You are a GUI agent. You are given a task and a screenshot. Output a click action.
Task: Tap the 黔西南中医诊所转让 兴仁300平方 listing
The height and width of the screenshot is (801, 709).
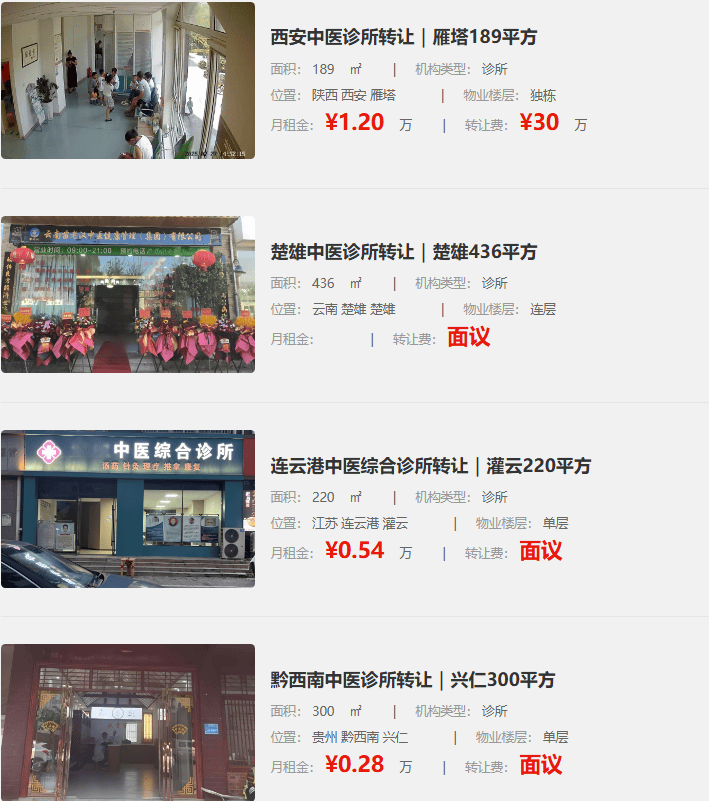412,679
